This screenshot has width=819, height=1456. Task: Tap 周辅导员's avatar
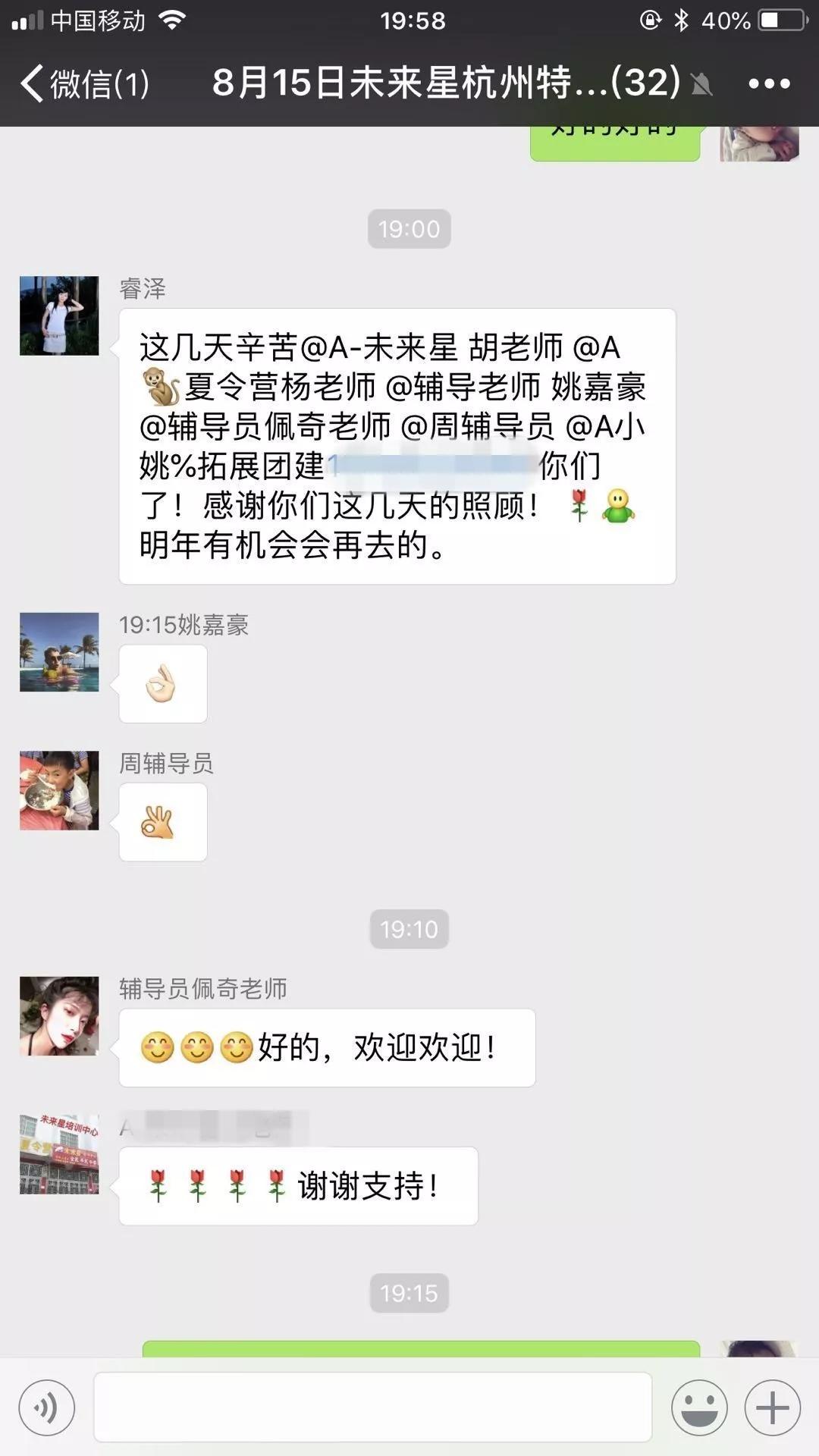click(x=59, y=790)
